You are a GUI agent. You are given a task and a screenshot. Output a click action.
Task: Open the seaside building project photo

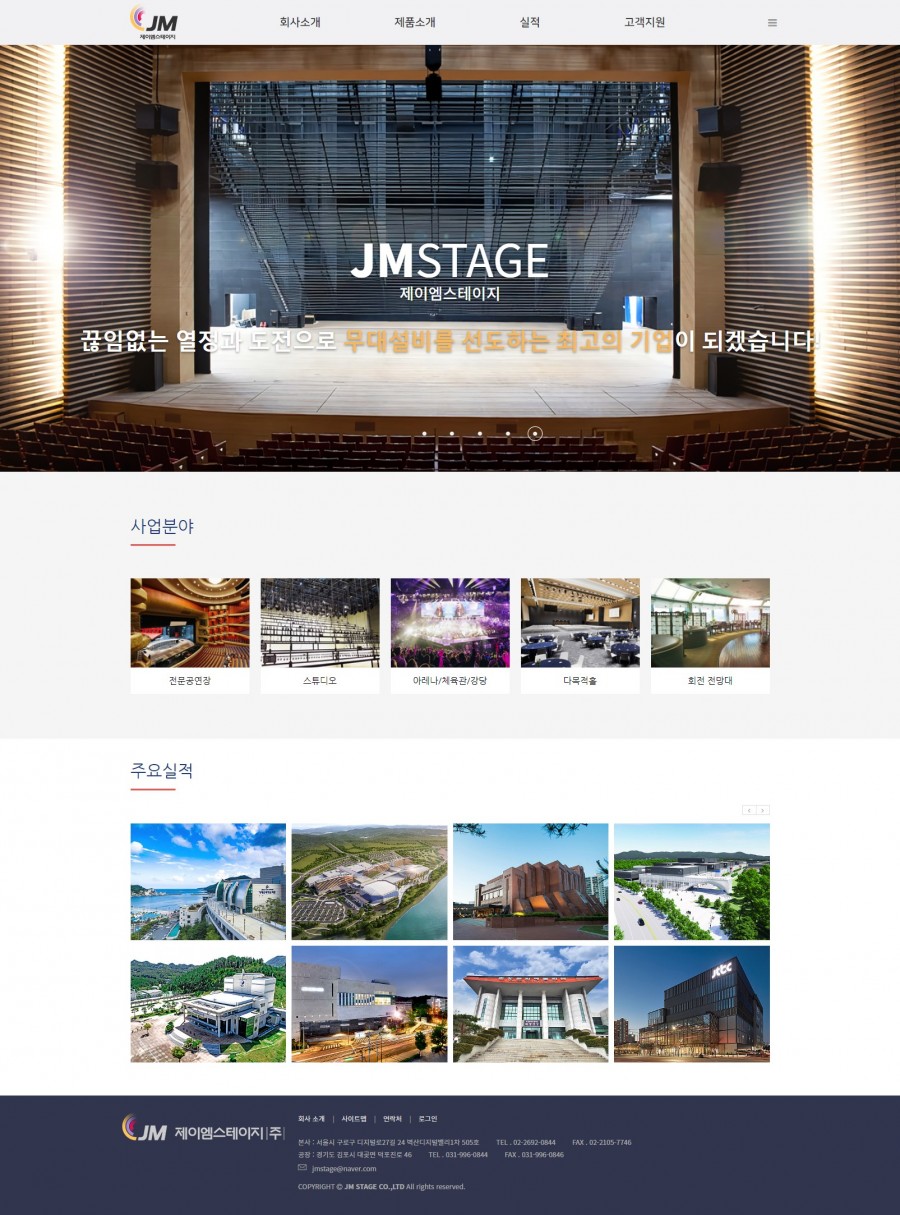(x=208, y=881)
